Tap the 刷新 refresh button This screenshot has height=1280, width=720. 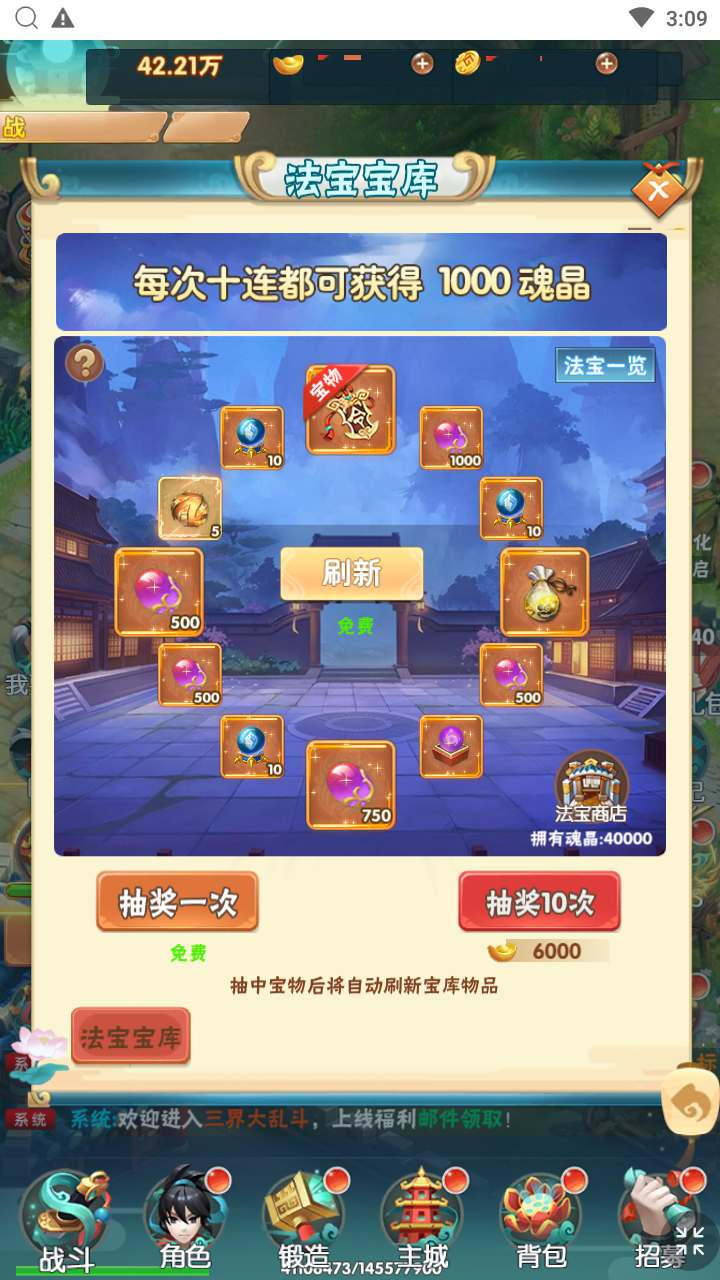tap(351, 574)
